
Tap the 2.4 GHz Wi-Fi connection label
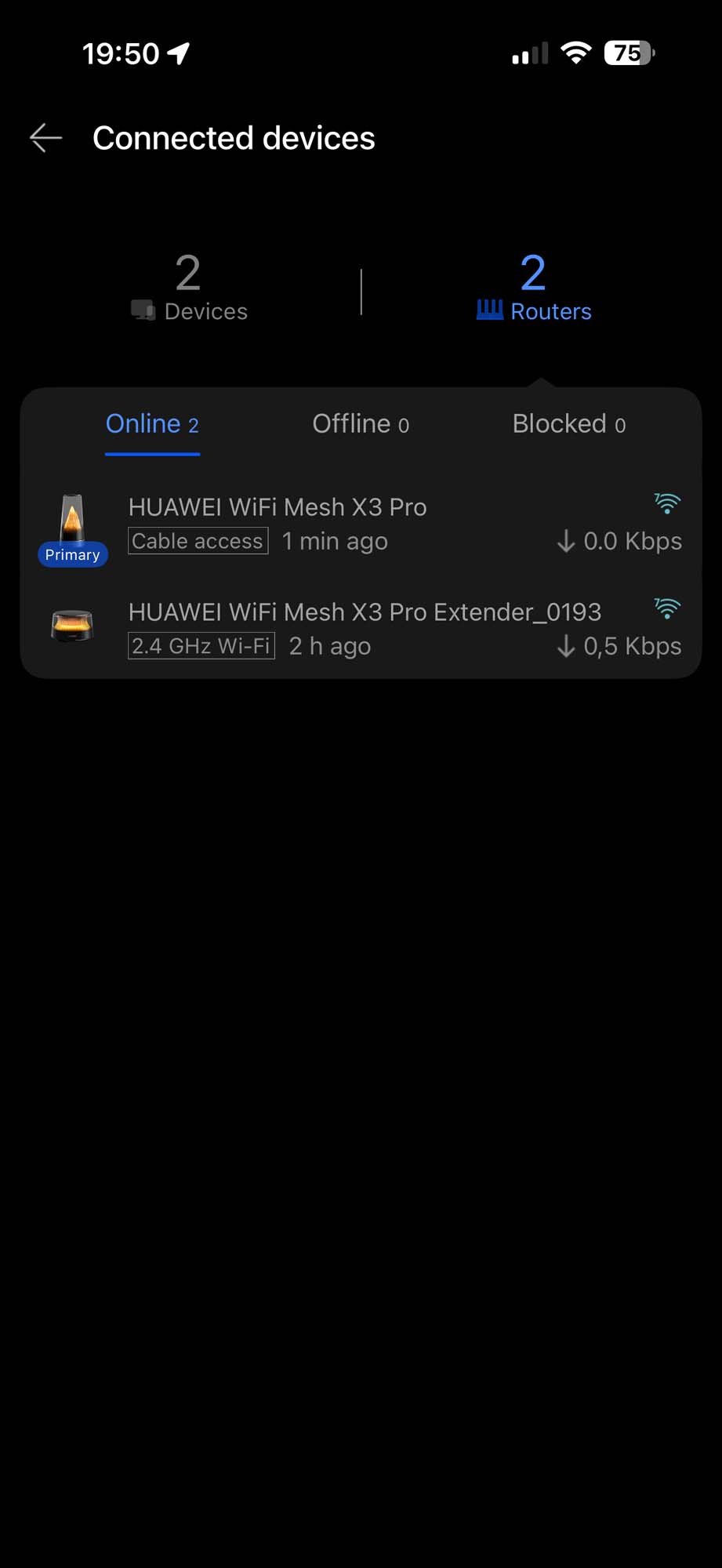(x=201, y=646)
